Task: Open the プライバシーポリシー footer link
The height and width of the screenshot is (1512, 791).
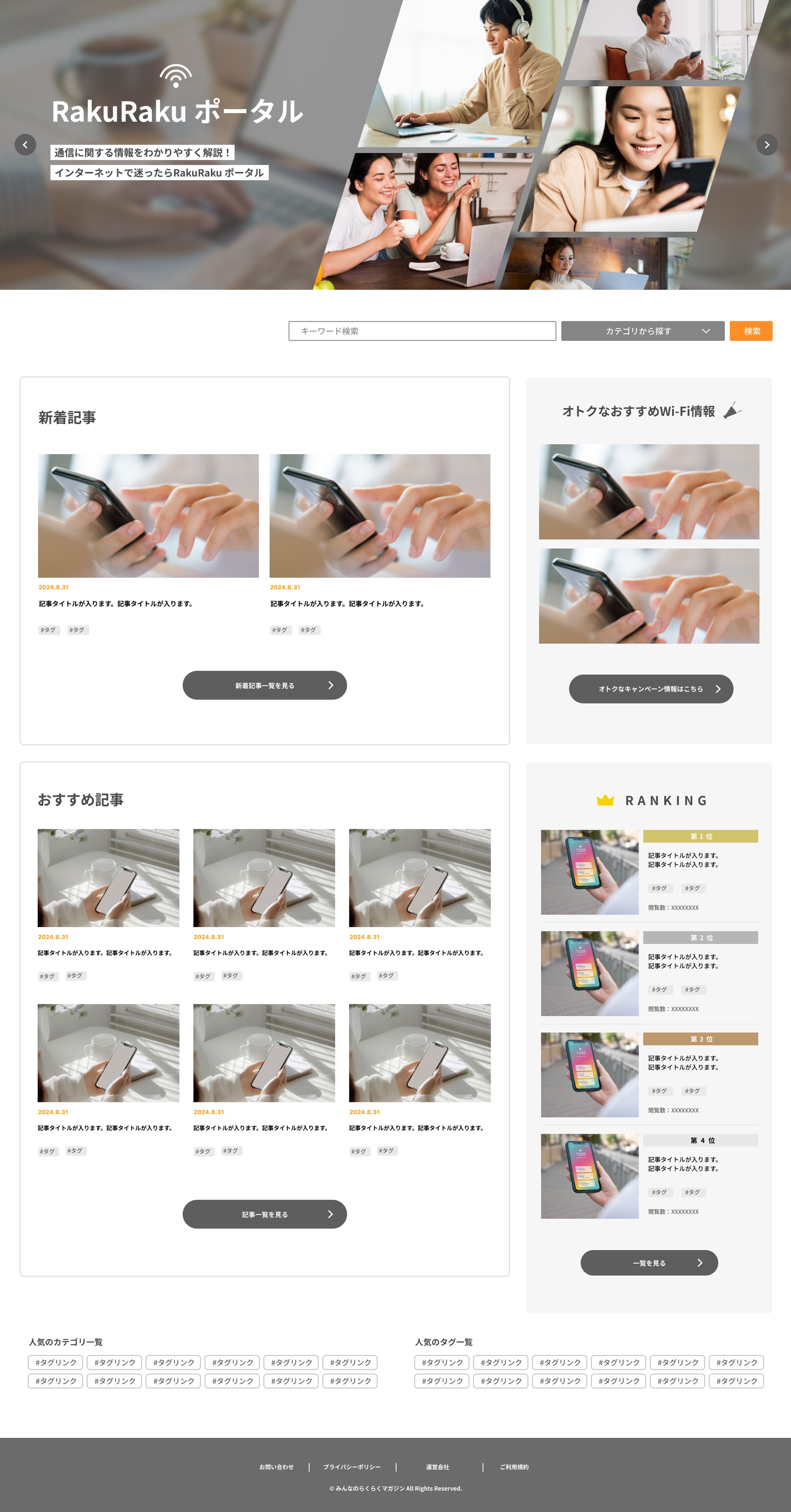Action: click(352, 1467)
